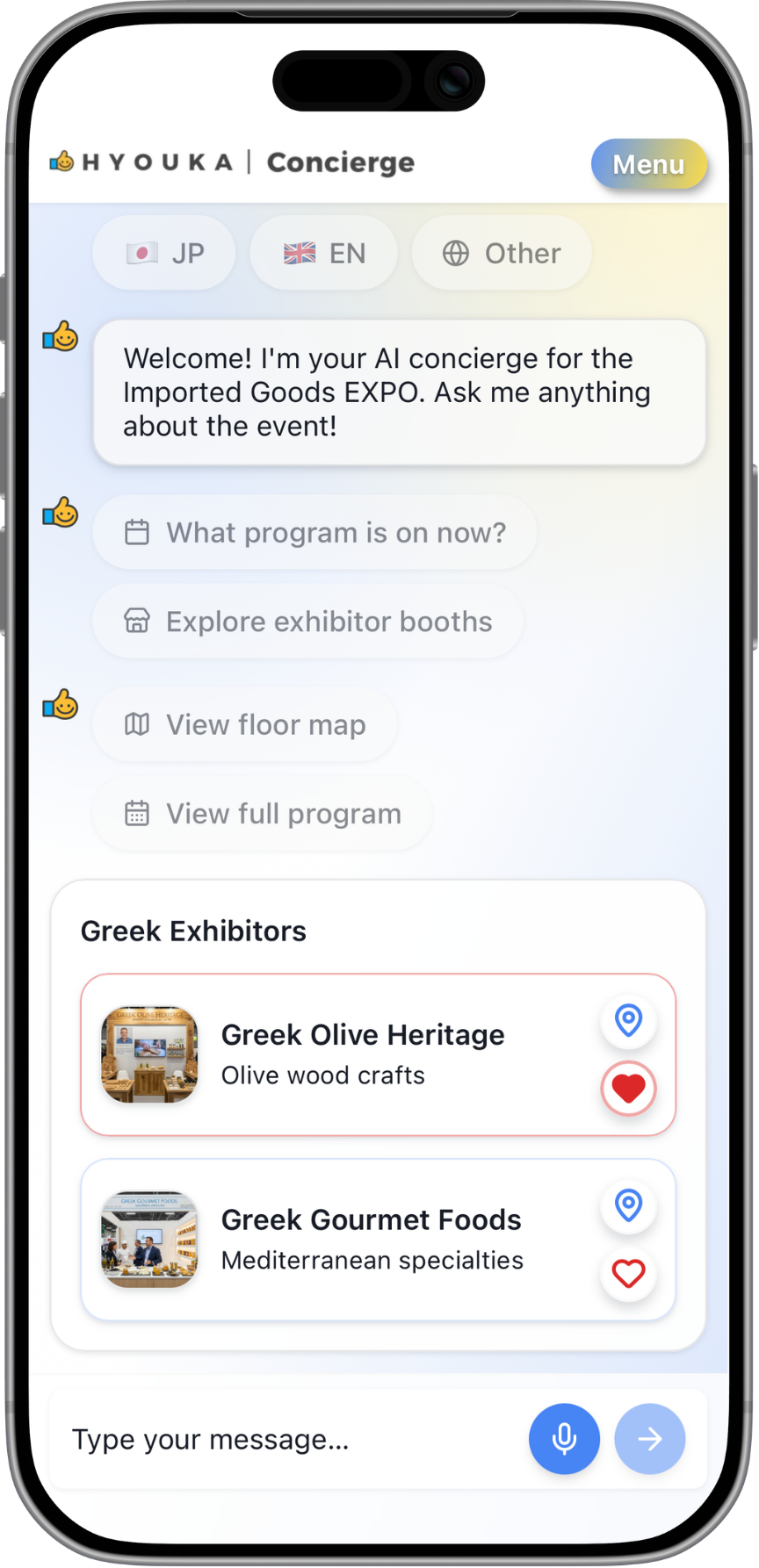This screenshot has width=759, height=1568.
Task: Open the Other language selector
Action: pos(501,253)
